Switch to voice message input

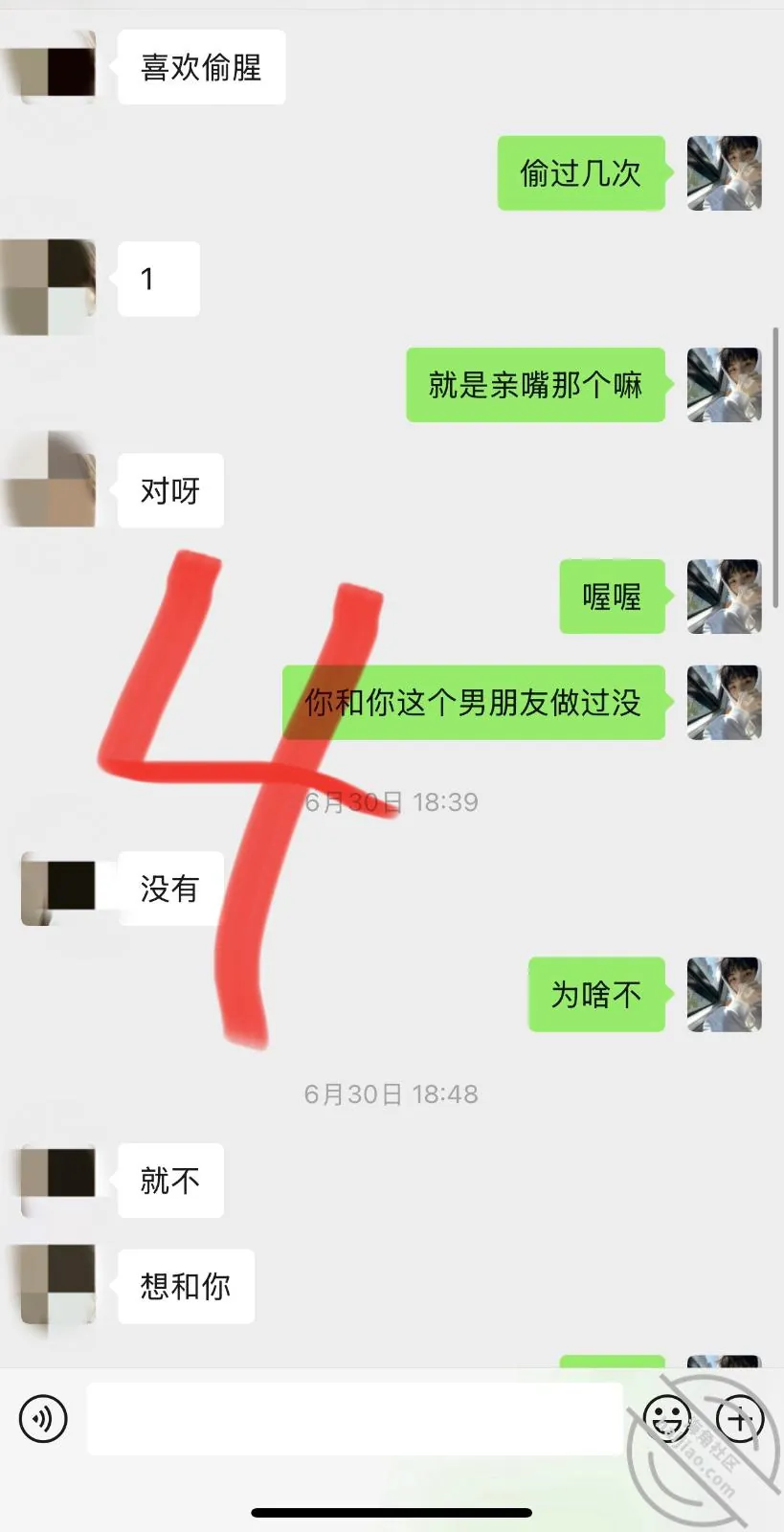tap(43, 1418)
